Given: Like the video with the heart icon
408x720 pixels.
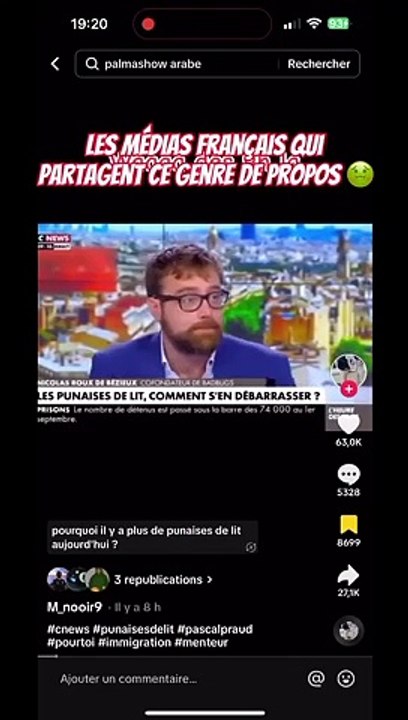Looking at the screenshot, I should coord(349,424).
